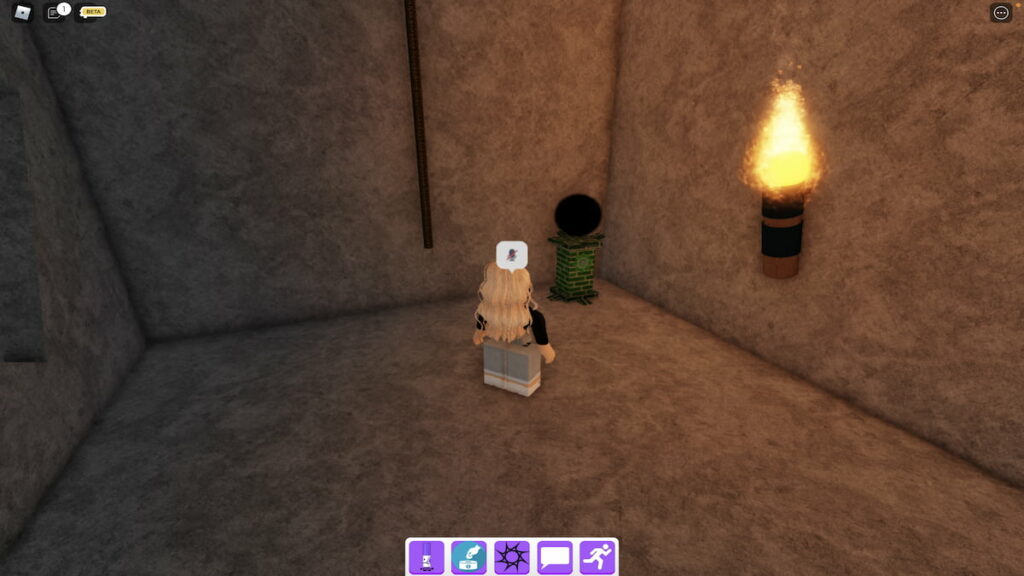Tap the spiky star toolbar button

click(512, 557)
